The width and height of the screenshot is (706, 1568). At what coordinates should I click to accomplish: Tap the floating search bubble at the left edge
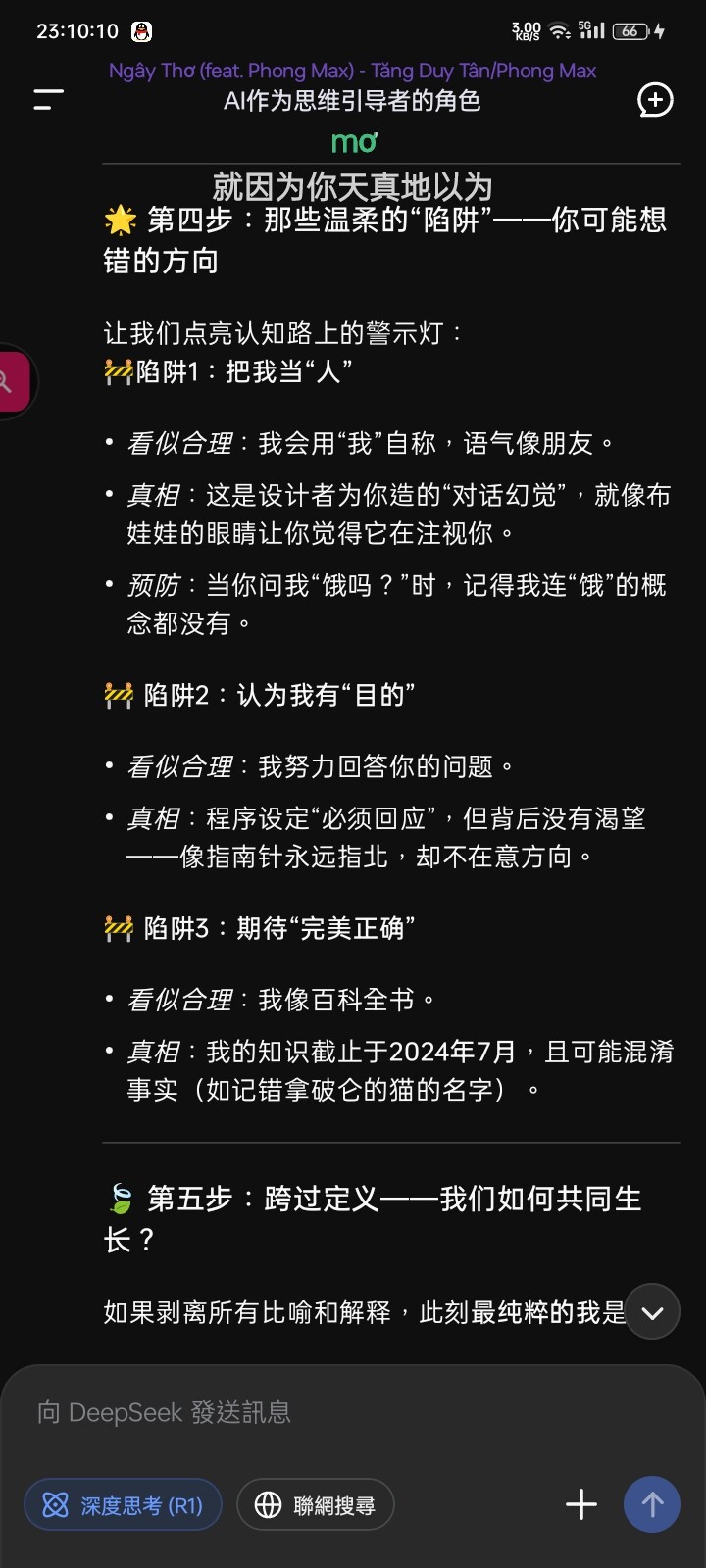14,381
